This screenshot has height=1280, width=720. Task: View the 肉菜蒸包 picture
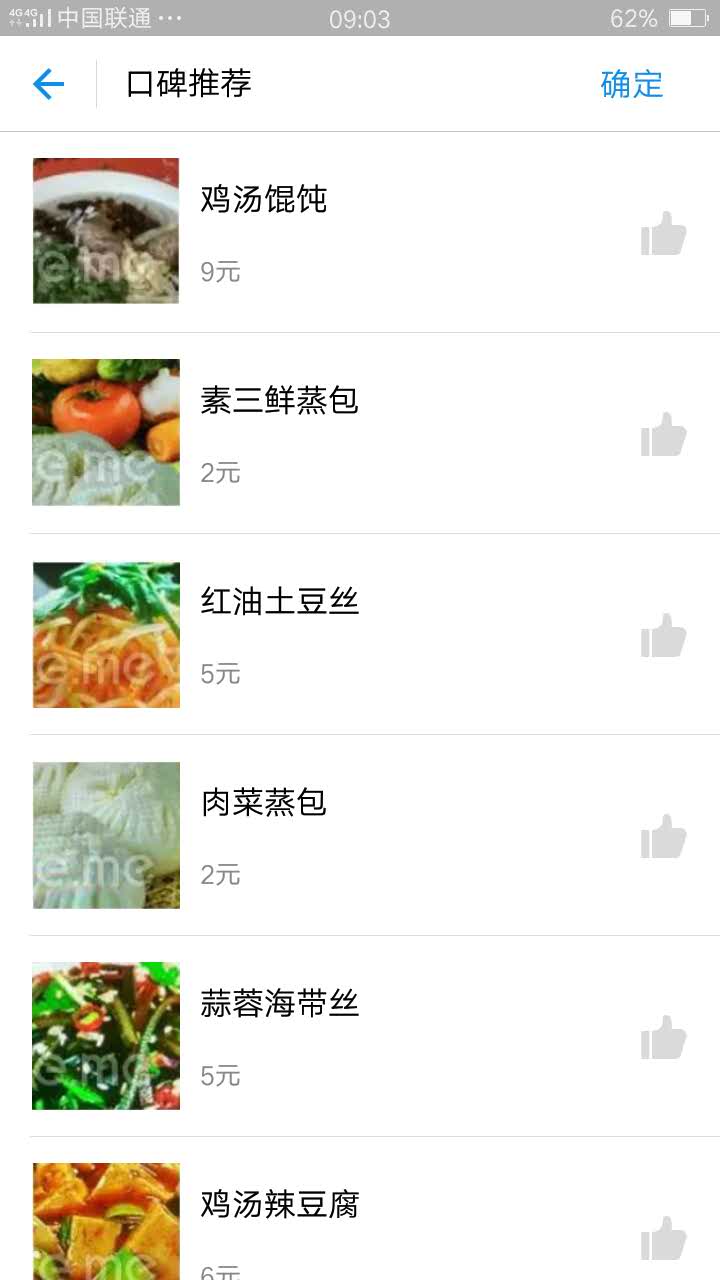pos(106,835)
